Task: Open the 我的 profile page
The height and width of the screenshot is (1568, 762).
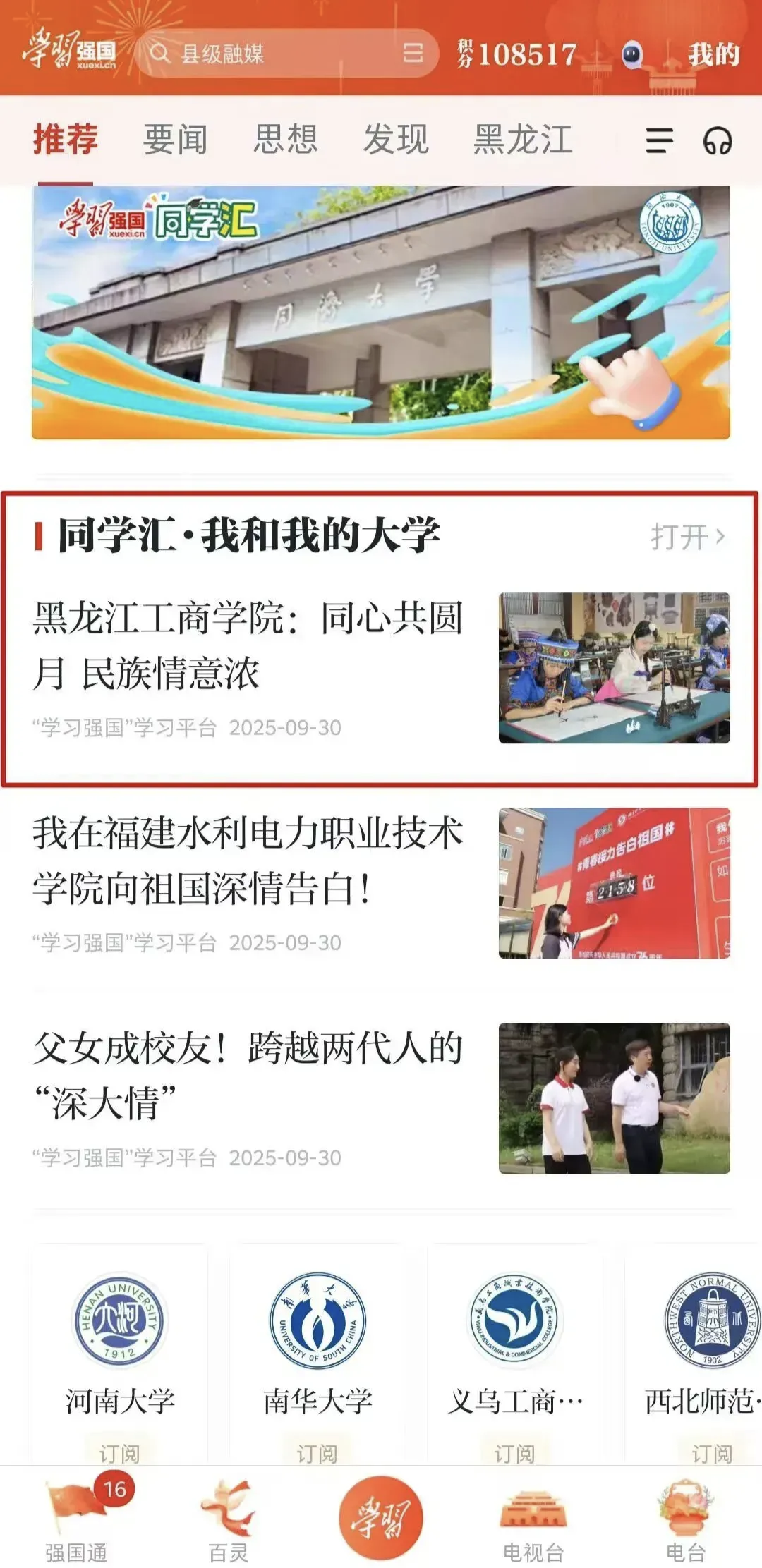Action: coord(713,54)
